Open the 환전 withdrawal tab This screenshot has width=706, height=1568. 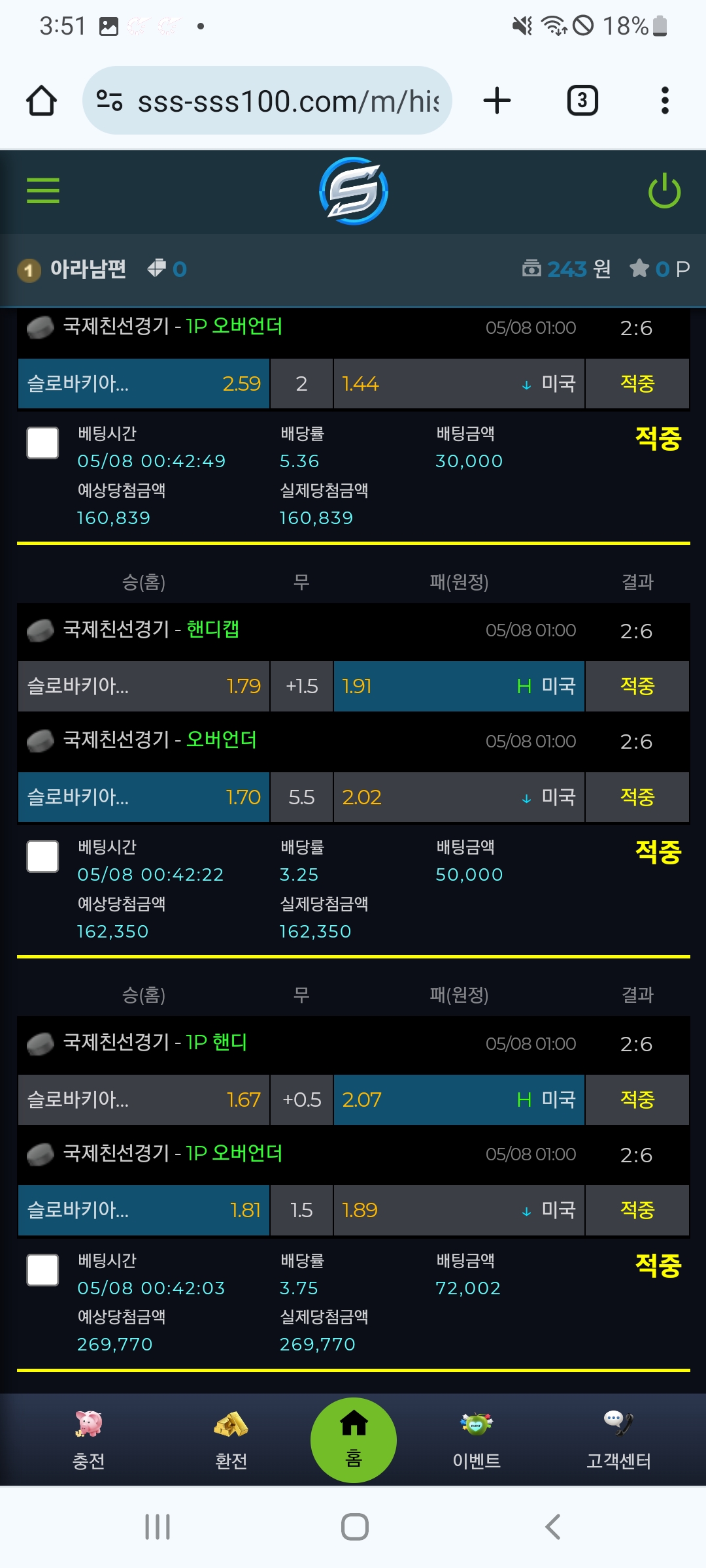(231, 1439)
